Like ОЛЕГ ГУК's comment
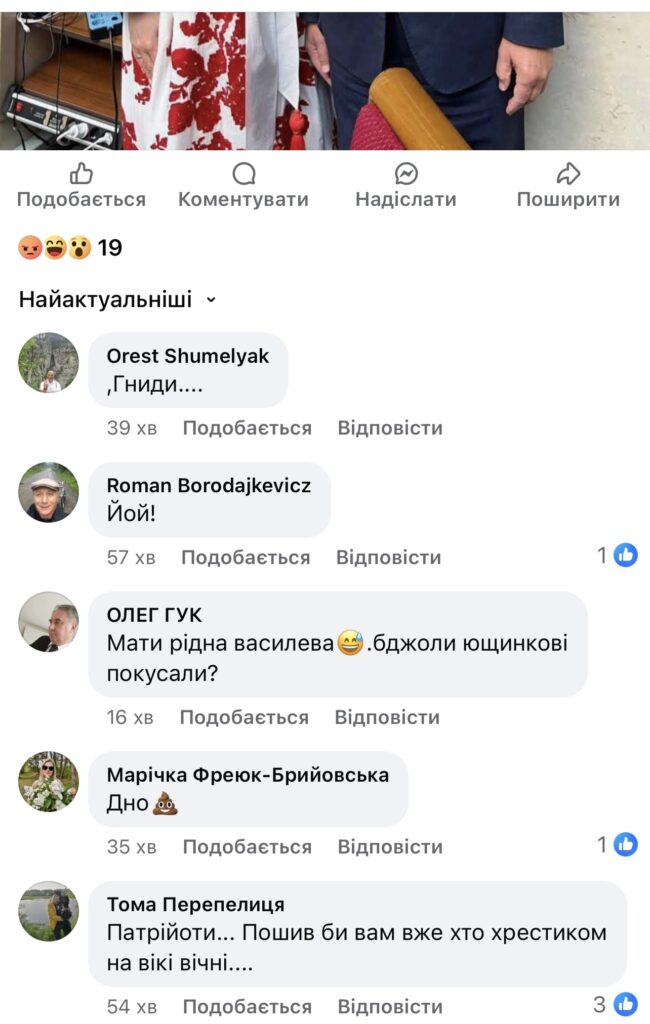The height and width of the screenshot is (1024, 650). [244, 717]
